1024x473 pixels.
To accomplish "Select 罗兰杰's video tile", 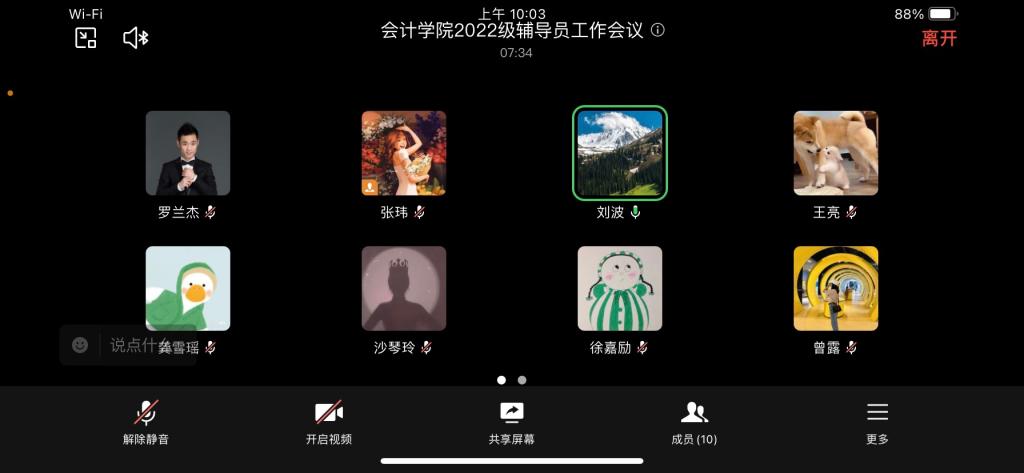I will 188,153.
